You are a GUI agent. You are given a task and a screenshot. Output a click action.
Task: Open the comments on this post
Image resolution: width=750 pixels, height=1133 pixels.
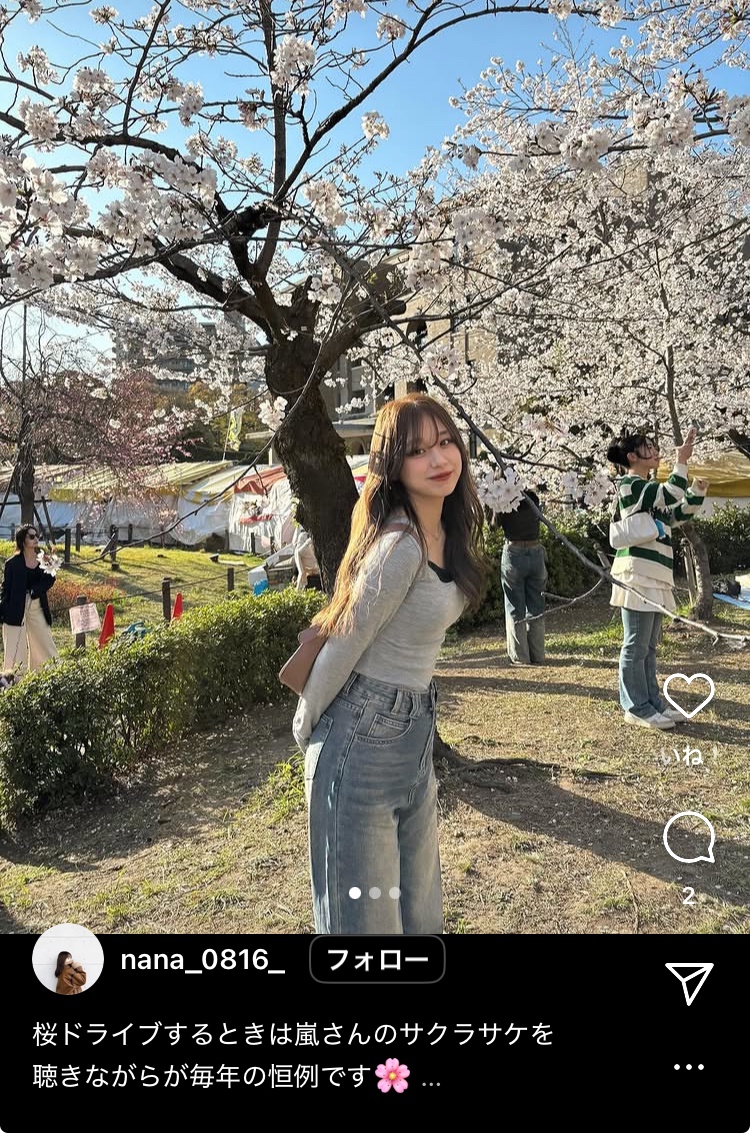point(689,838)
